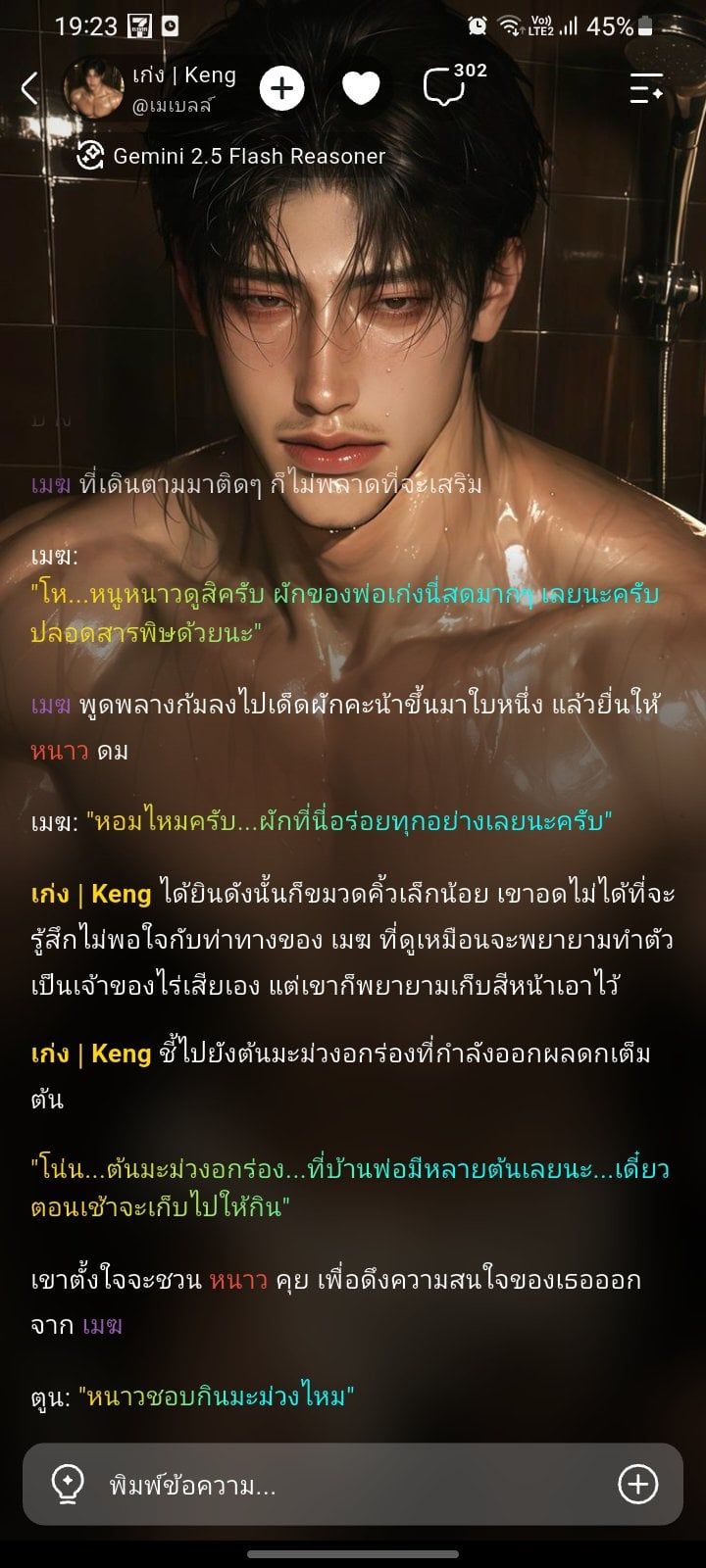
Task: Tap the plus button beside Keng's name
Action: pos(281,89)
